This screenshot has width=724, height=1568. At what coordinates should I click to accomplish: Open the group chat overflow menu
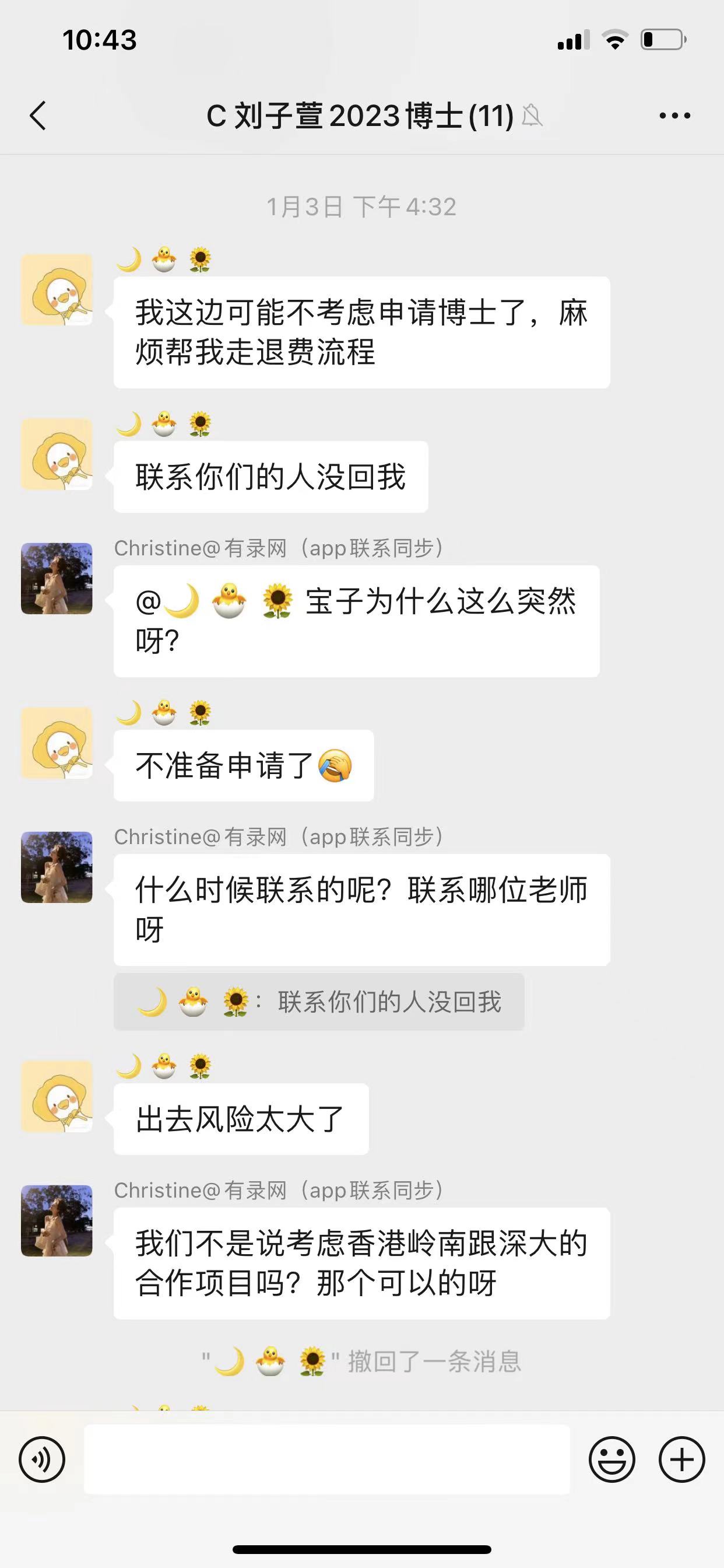(674, 116)
